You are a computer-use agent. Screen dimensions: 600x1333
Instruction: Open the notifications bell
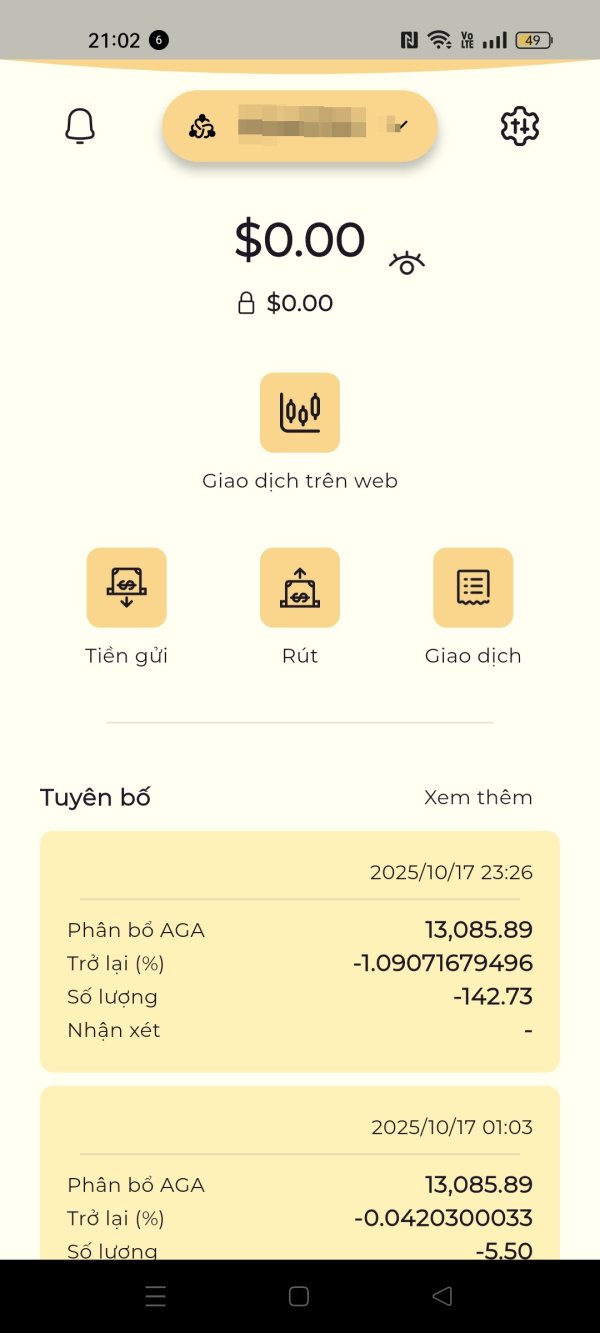(x=80, y=126)
